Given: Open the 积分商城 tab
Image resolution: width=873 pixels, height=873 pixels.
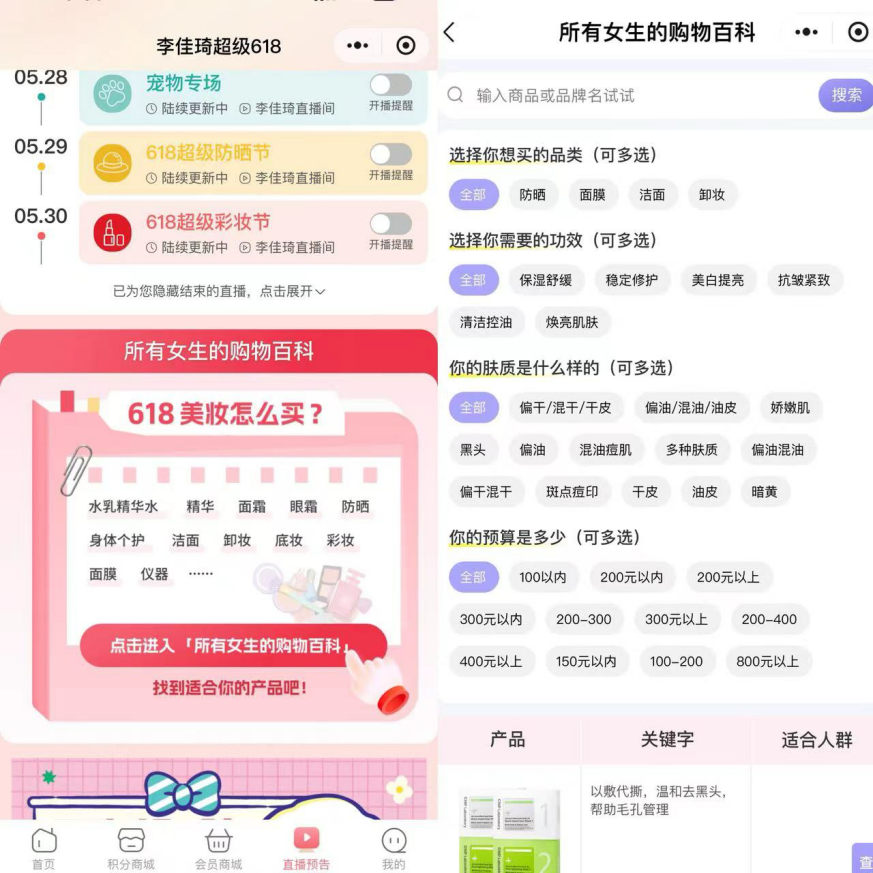Looking at the screenshot, I should click(x=131, y=848).
